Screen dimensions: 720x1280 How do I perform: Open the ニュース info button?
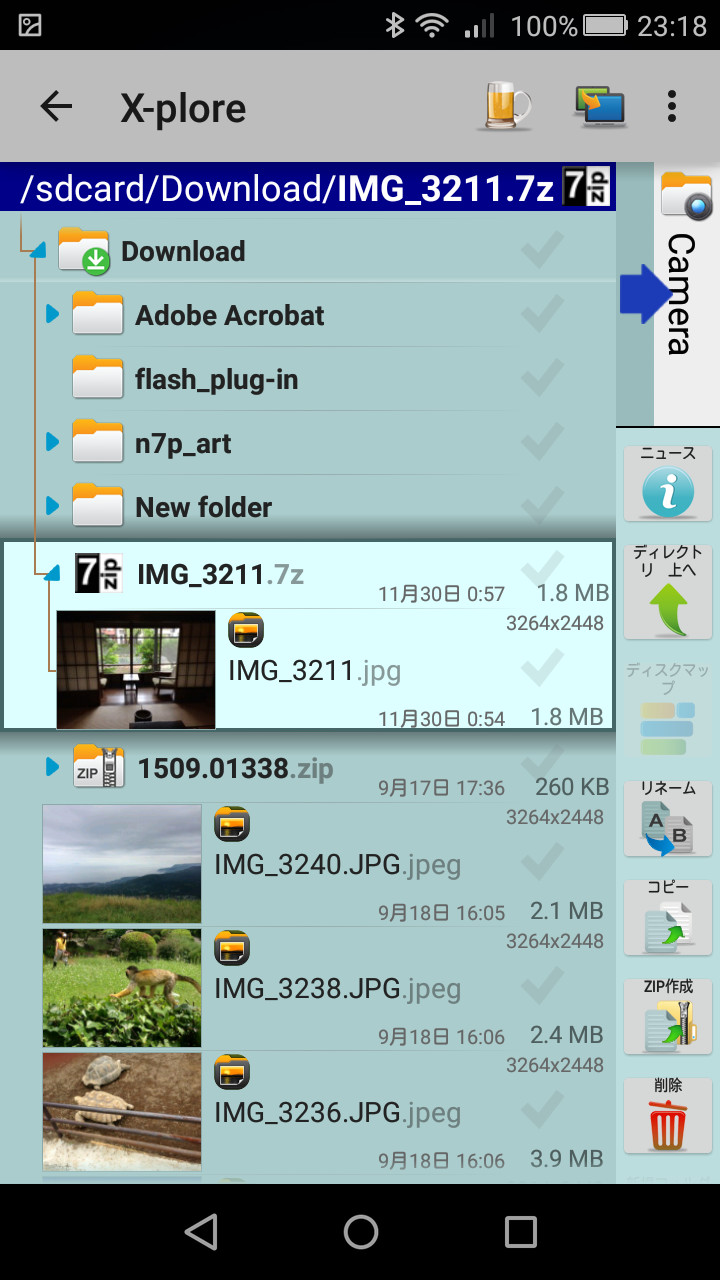pos(668,483)
